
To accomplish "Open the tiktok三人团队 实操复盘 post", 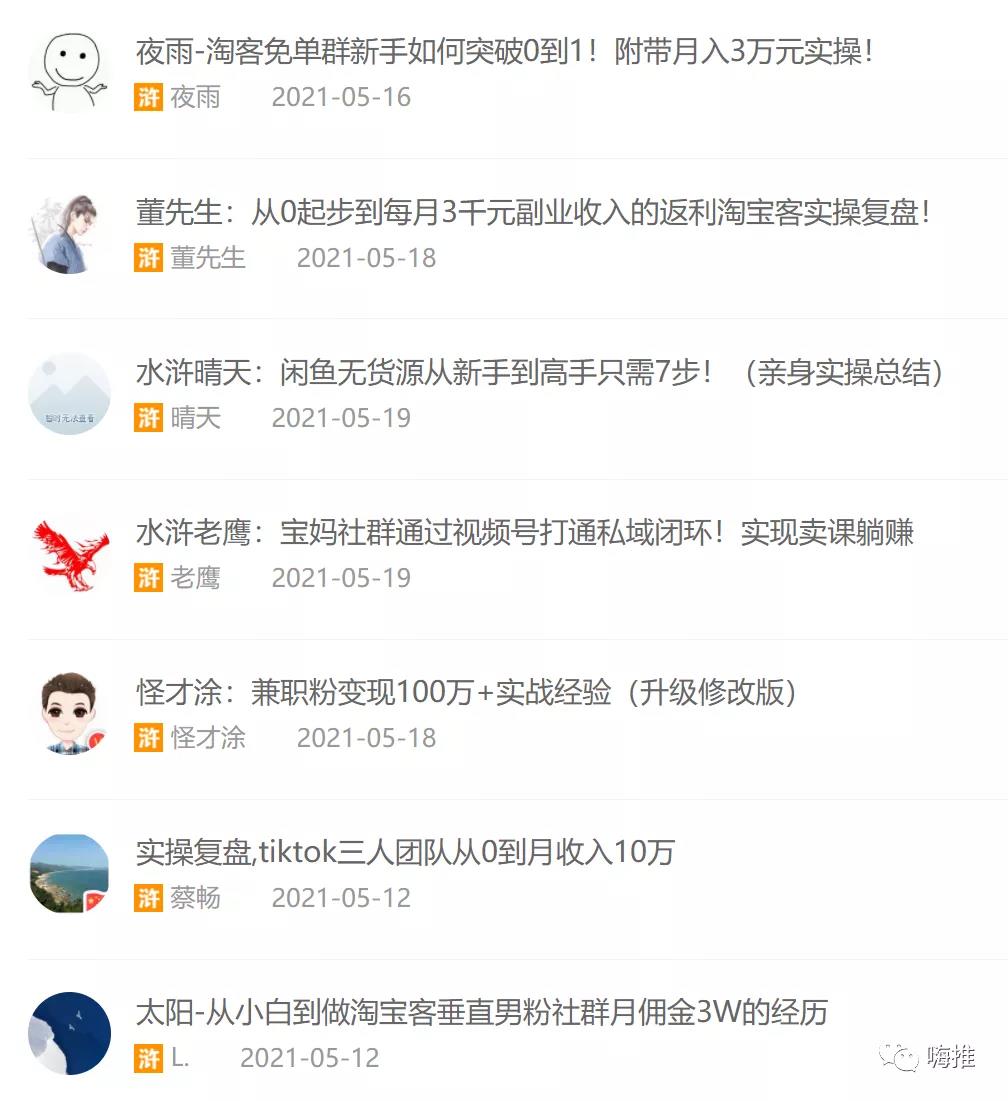I will tap(405, 852).
